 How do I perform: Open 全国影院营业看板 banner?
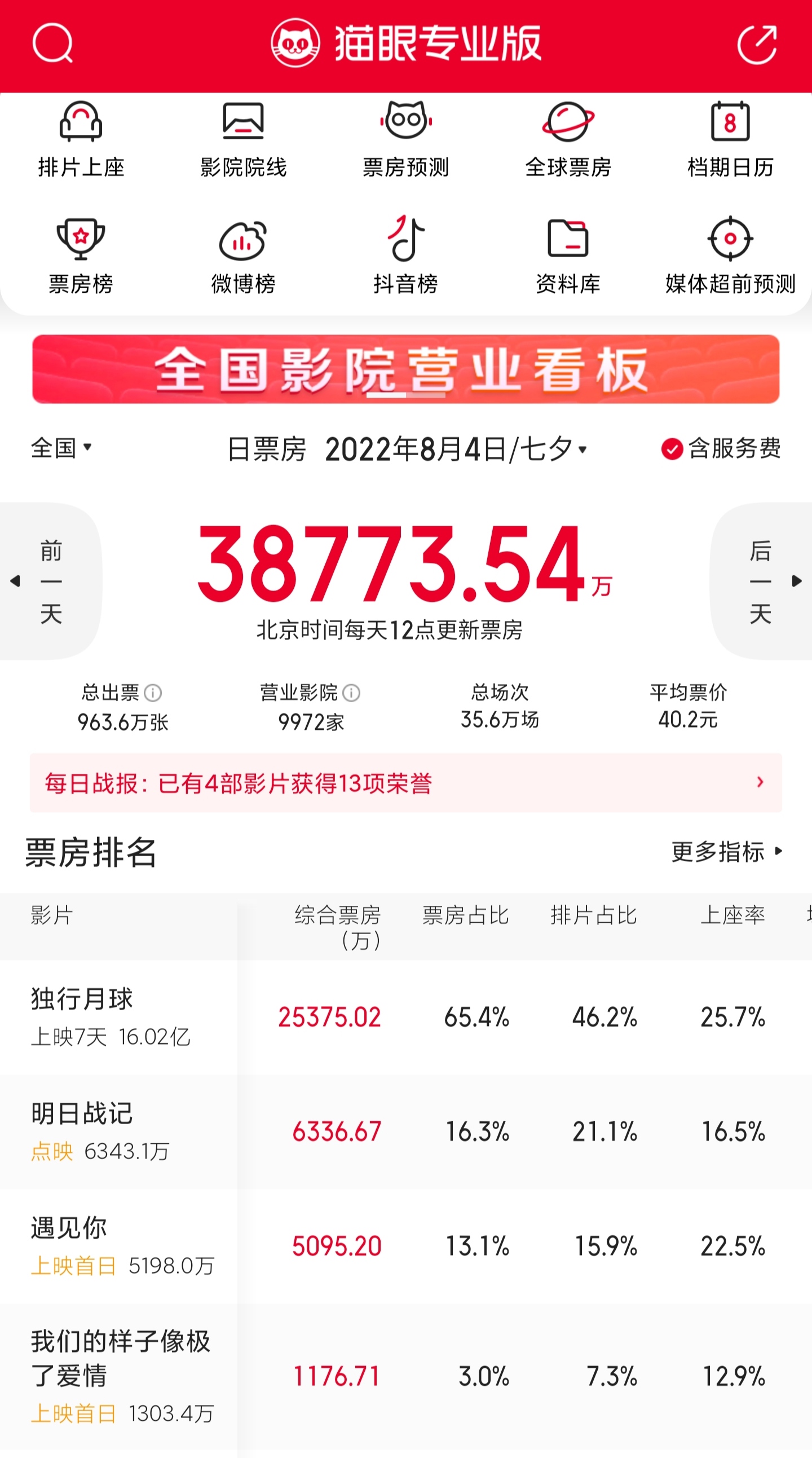point(405,369)
